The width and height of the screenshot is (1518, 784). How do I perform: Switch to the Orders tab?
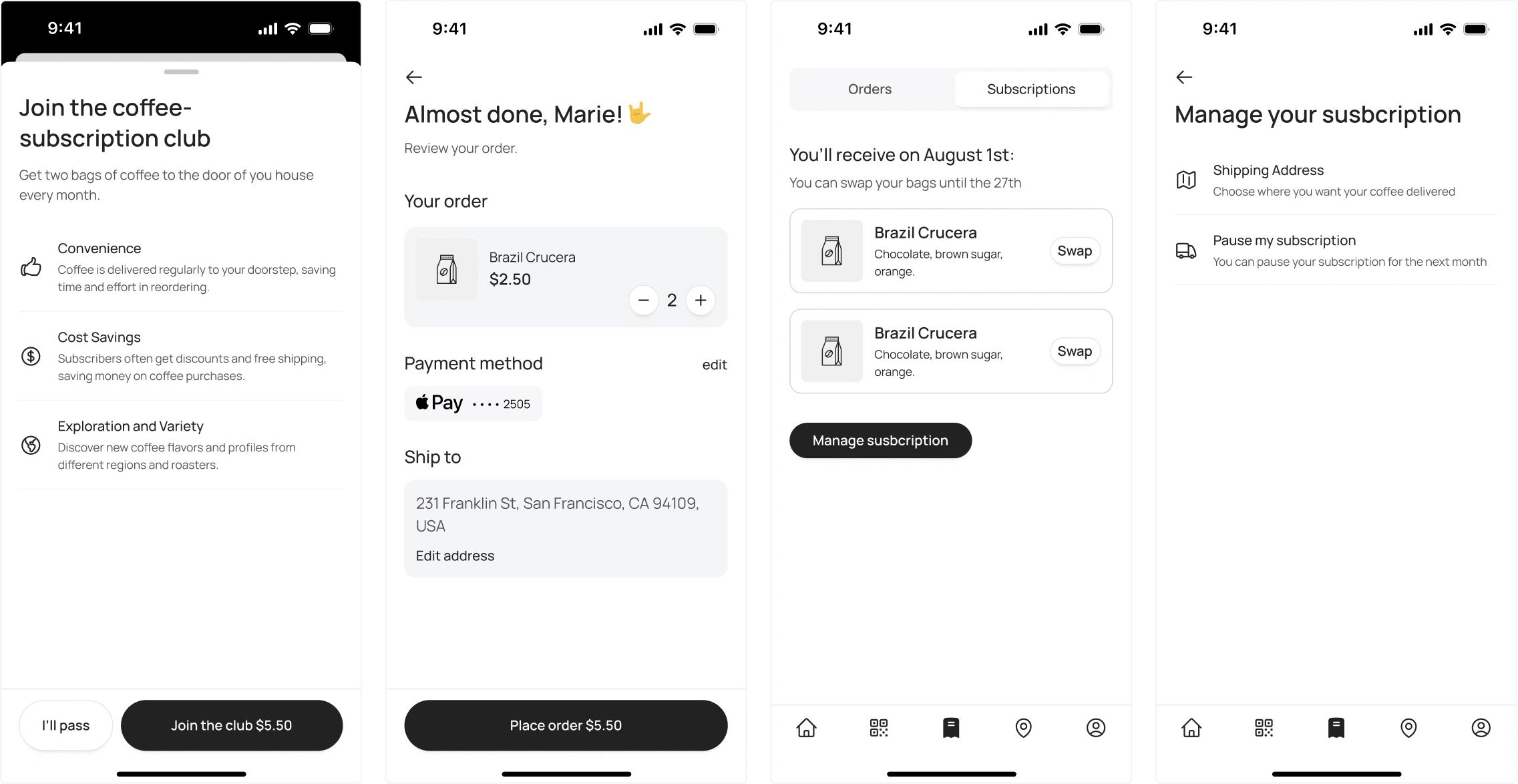pyautogui.click(x=870, y=89)
